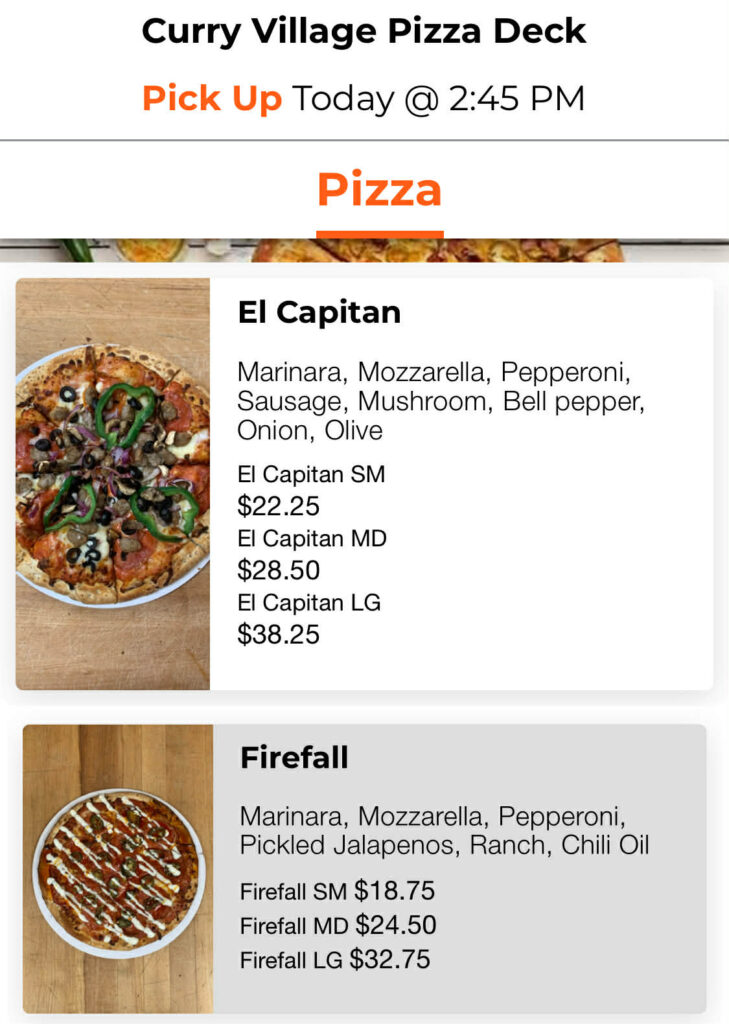Open the El Capitan pizza card
The height and width of the screenshot is (1024, 729).
point(364,484)
